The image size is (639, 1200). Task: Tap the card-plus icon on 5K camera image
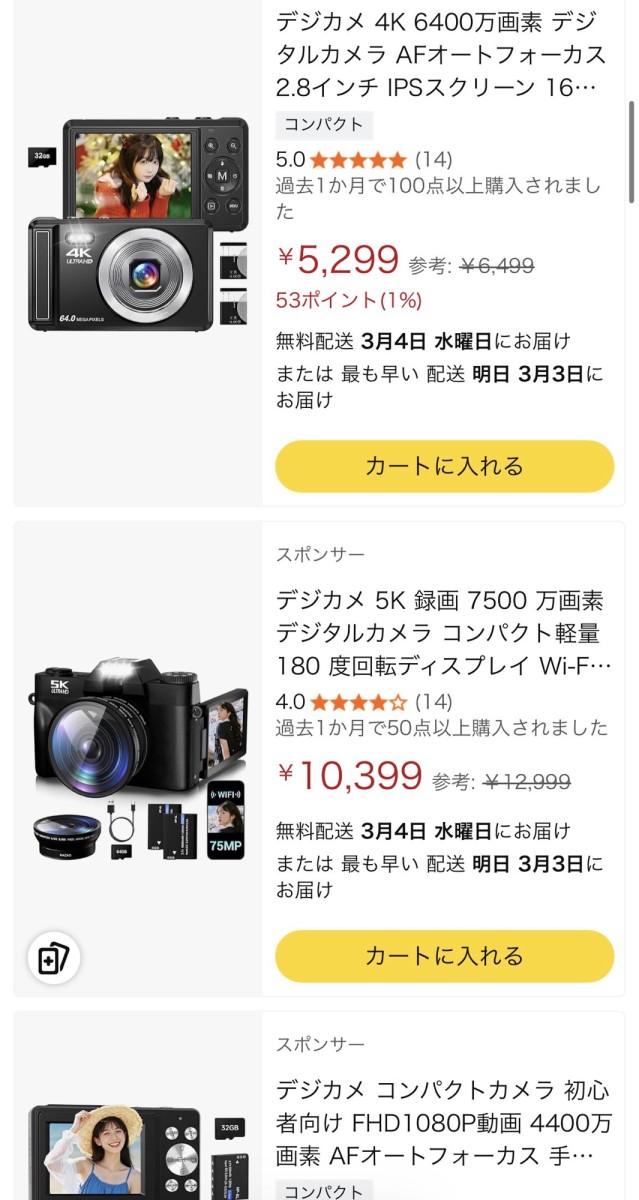[53, 959]
